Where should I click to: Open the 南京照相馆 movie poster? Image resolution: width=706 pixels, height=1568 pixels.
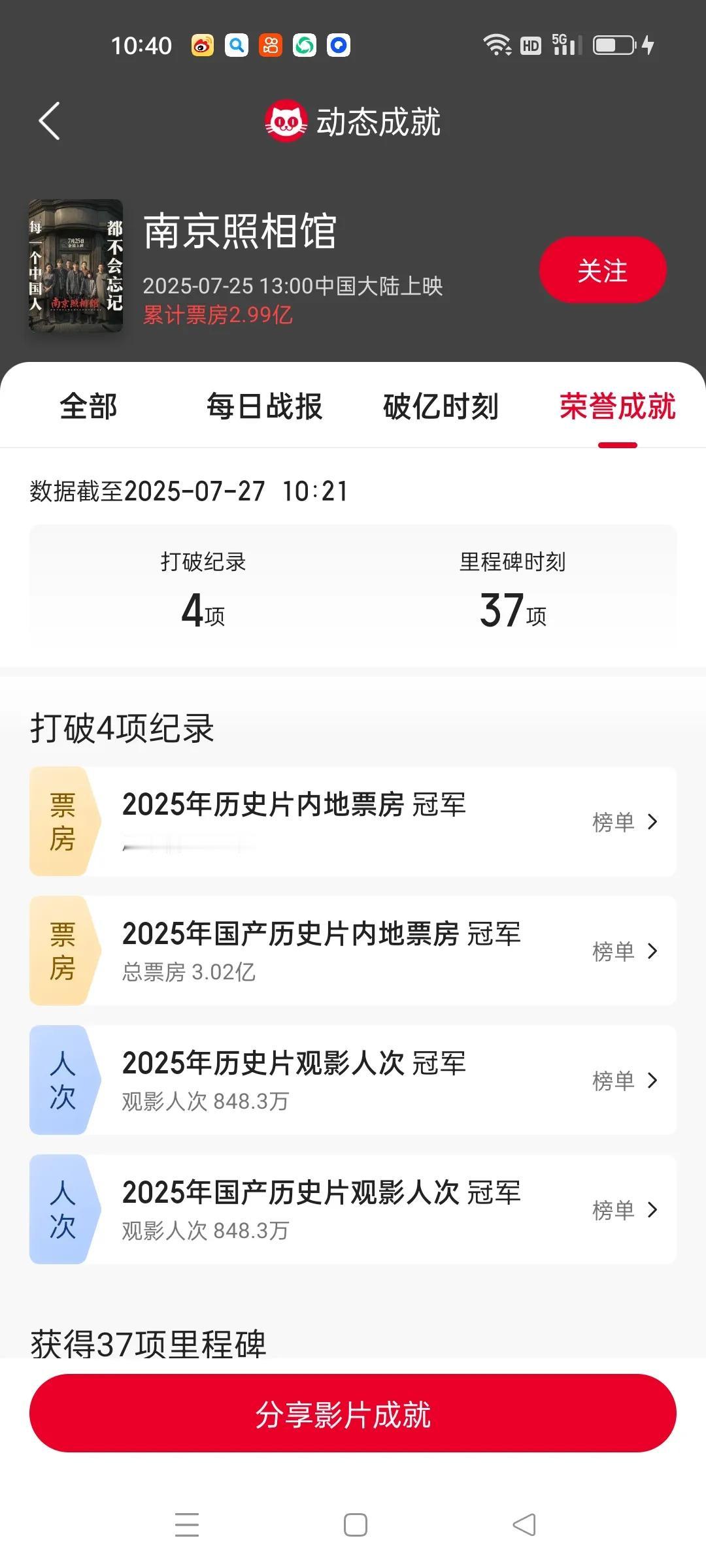click(x=75, y=266)
